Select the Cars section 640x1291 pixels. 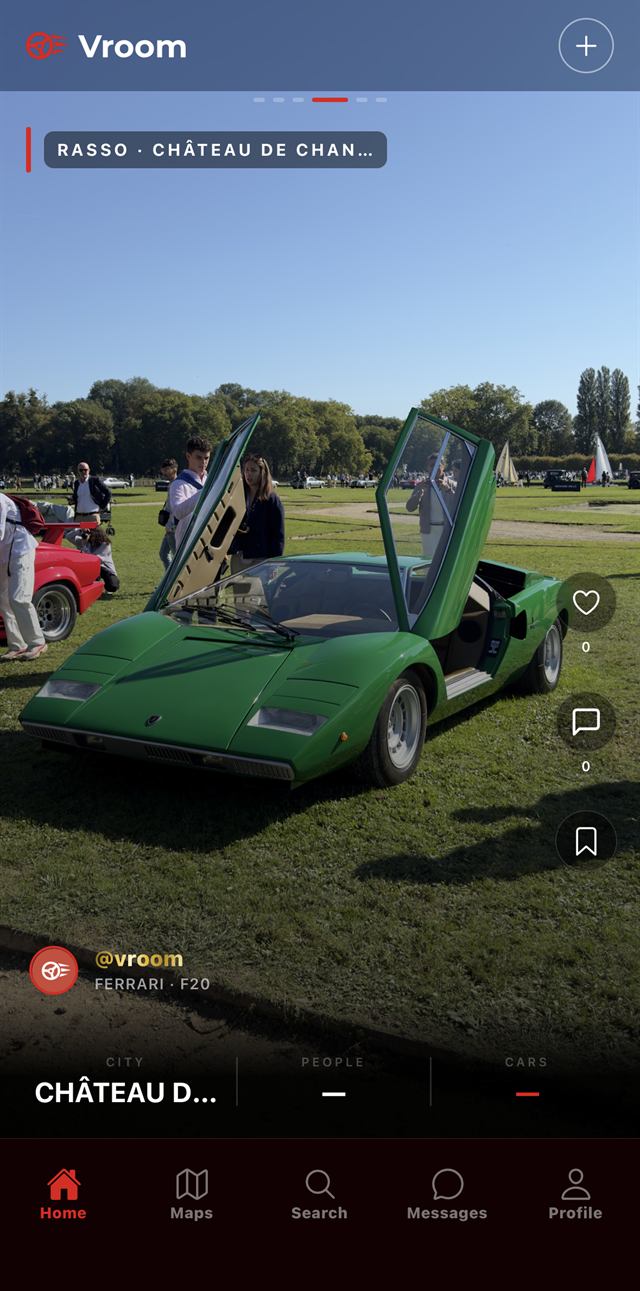click(527, 1081)
